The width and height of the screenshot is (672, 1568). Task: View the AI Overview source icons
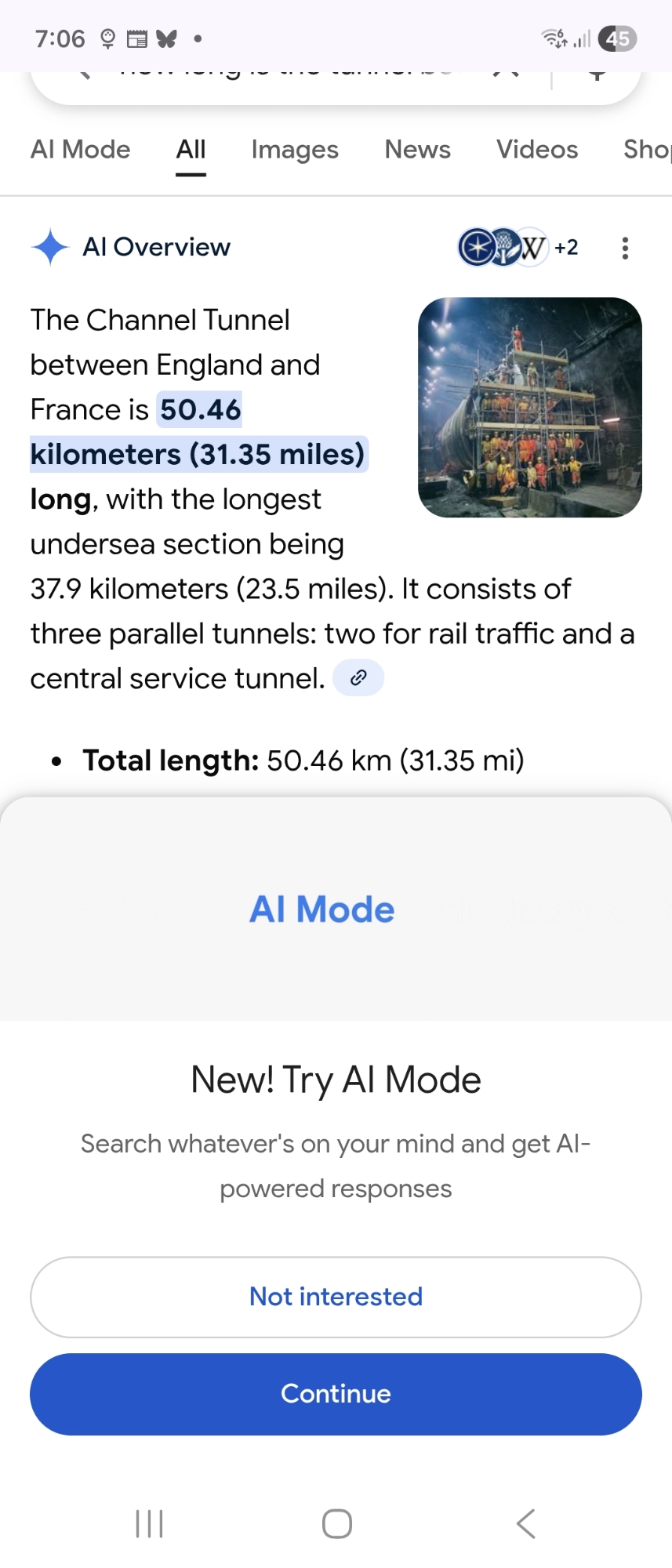click(518, 248)
